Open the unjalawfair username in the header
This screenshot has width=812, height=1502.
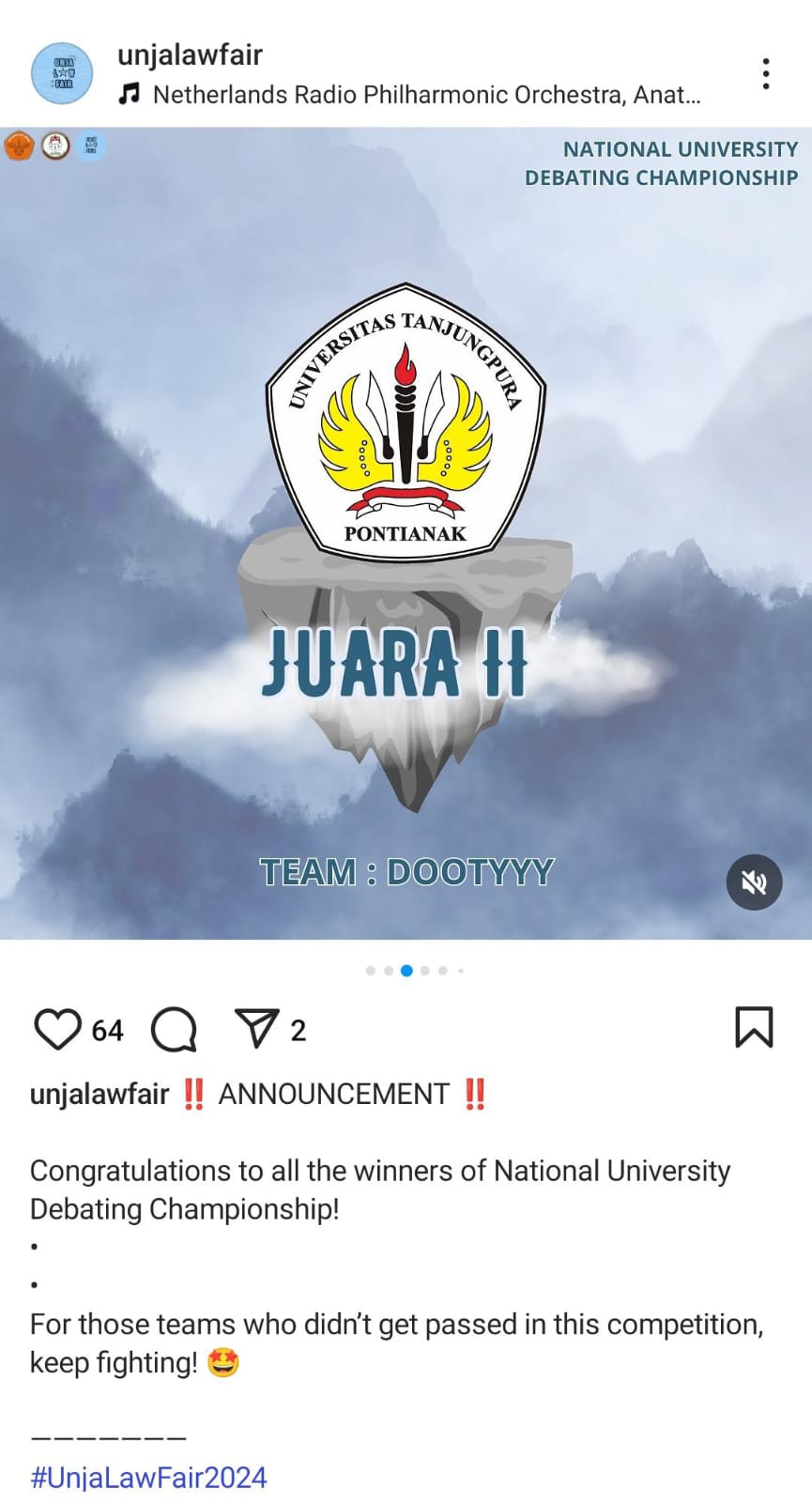[190, 55]
